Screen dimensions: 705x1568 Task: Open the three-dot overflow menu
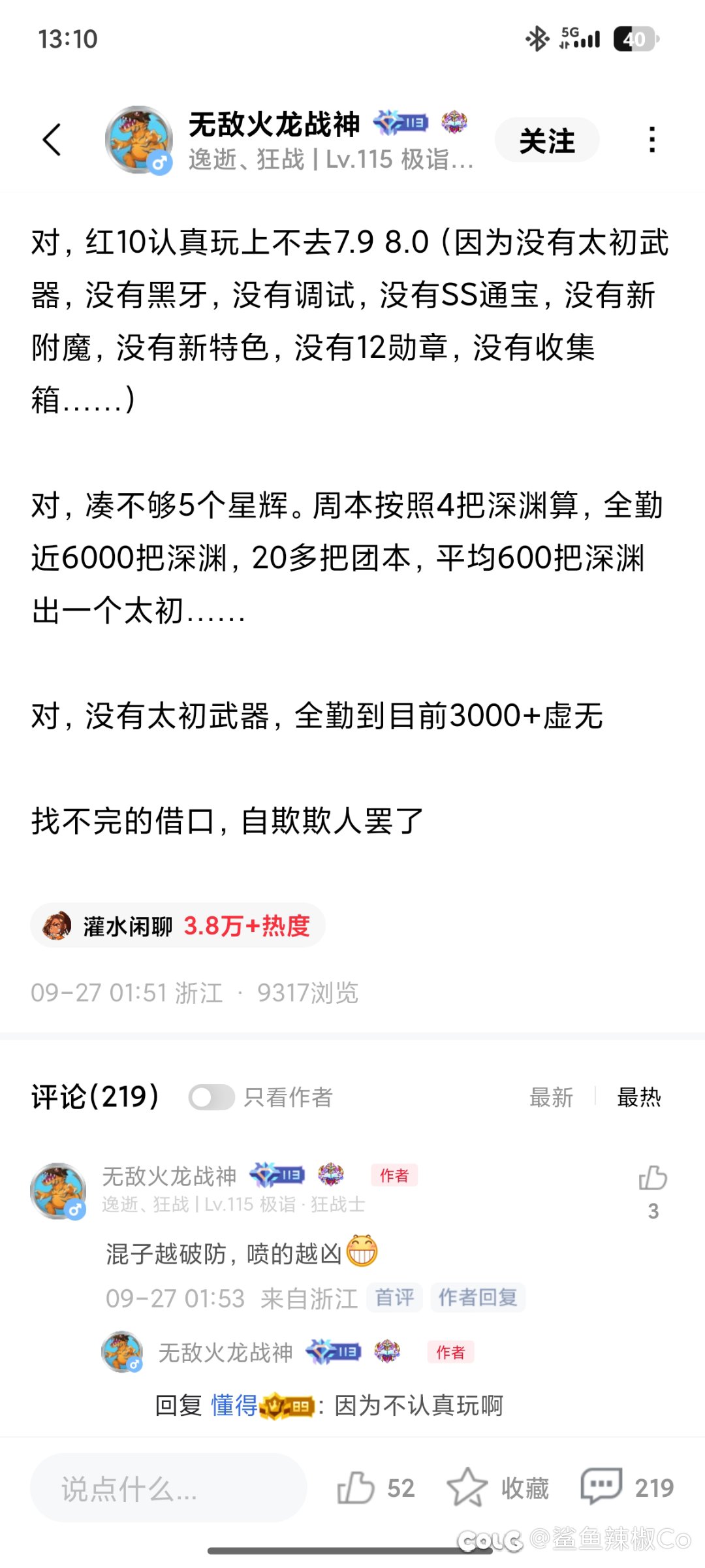tap(651, 140)
